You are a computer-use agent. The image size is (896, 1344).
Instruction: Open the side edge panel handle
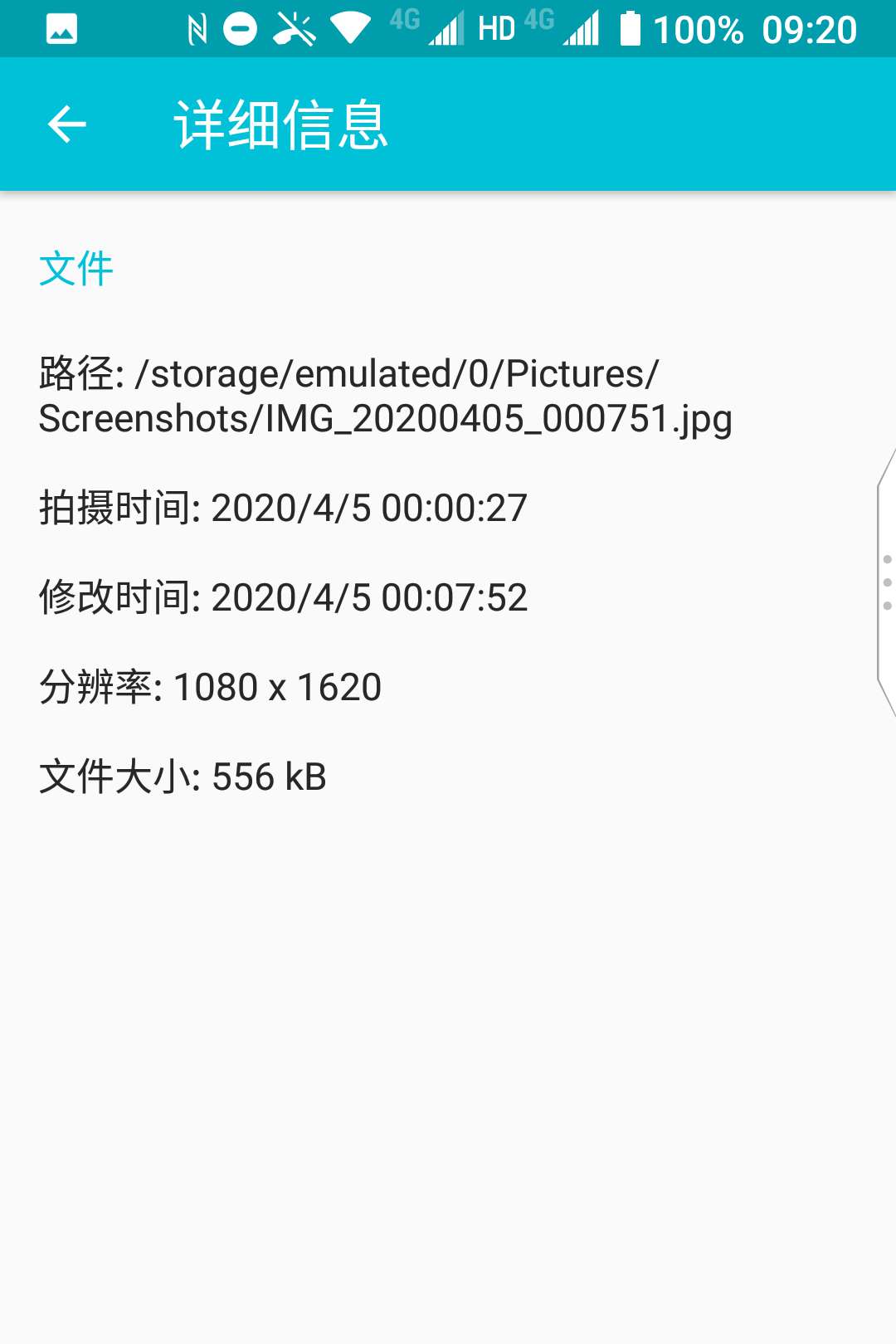[x=886, y=582]
